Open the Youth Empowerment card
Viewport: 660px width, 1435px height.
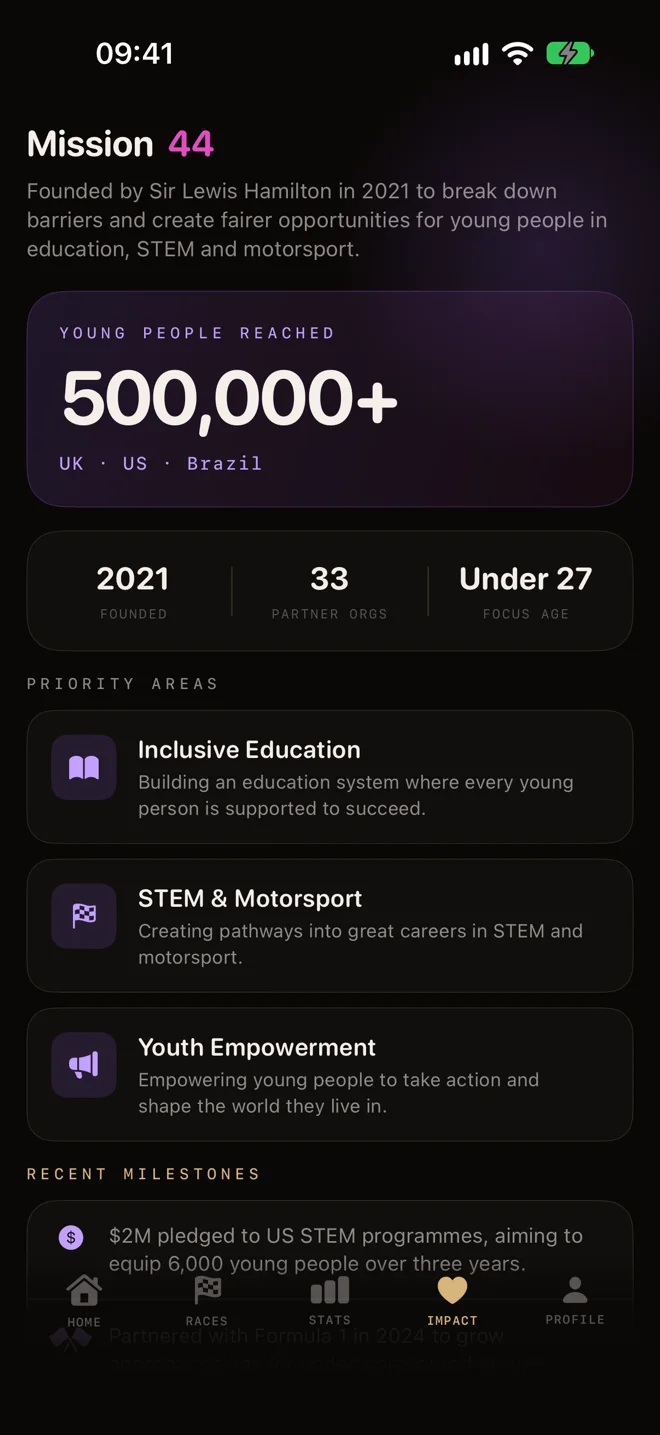click(330, 1075)
